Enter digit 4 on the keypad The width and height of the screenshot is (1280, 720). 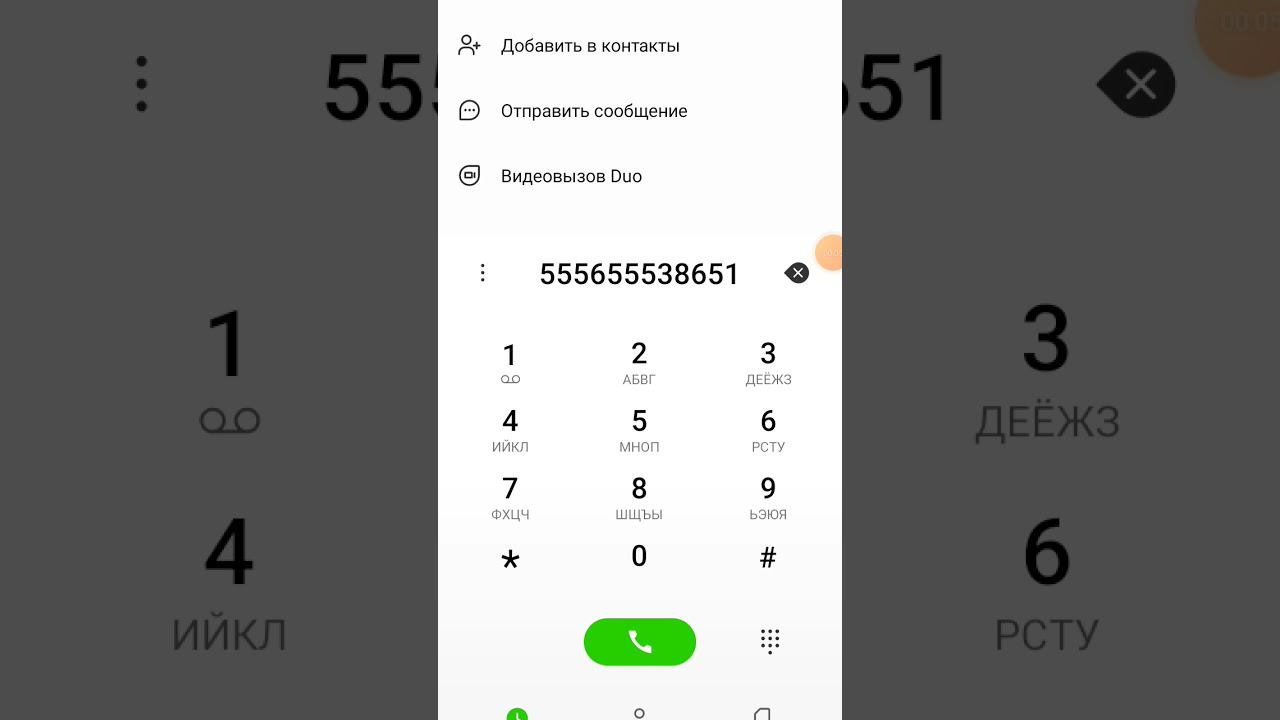tap(510, 430)
